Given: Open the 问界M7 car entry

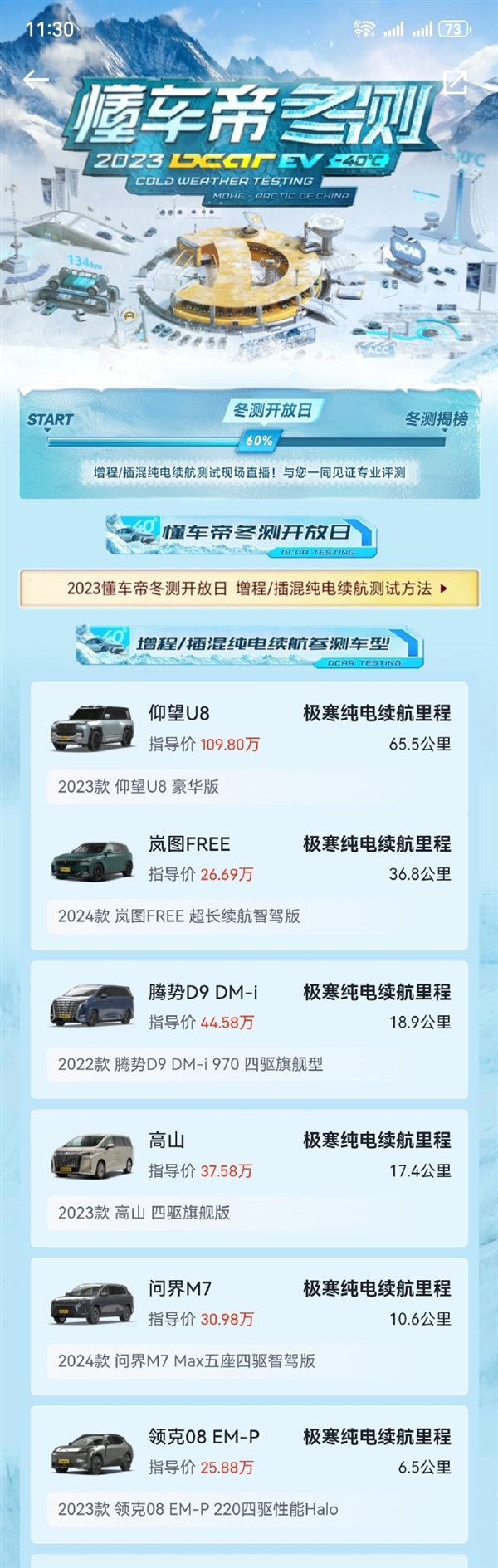Looking at the screenshot, I should 249,1325.
